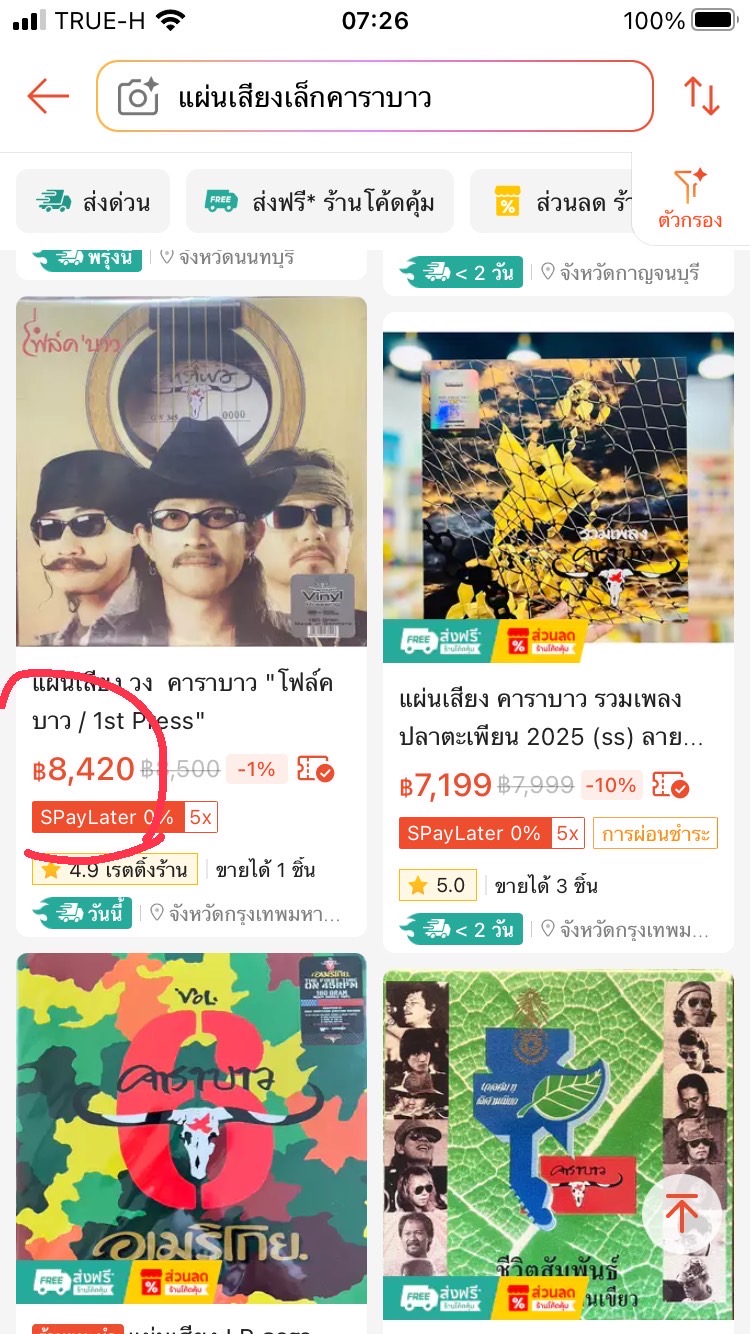The image size is (750, 1334).
Task: Go back with the orange arrow
Action: [47, 97]
